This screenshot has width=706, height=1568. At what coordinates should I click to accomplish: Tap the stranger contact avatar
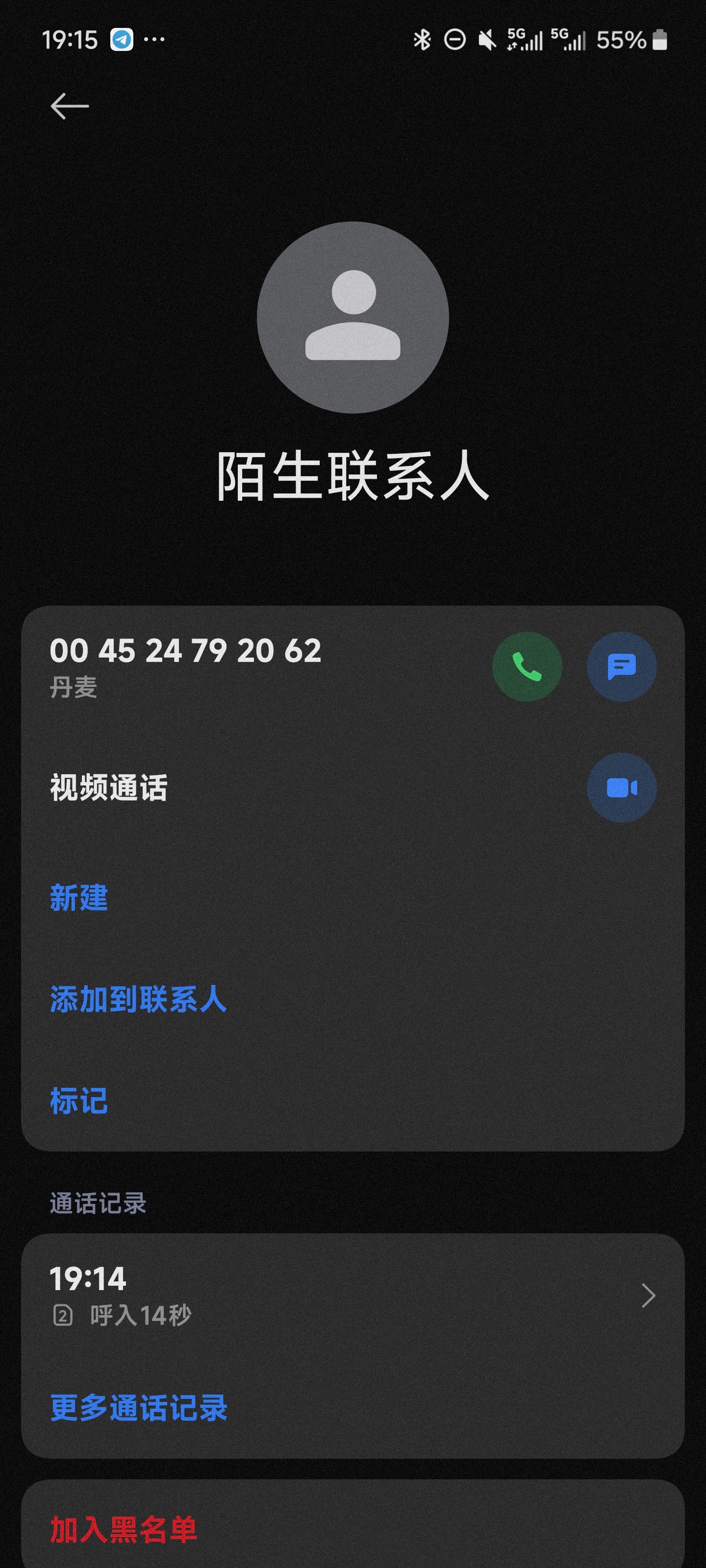pyautogui.click(x=353, y=317)
